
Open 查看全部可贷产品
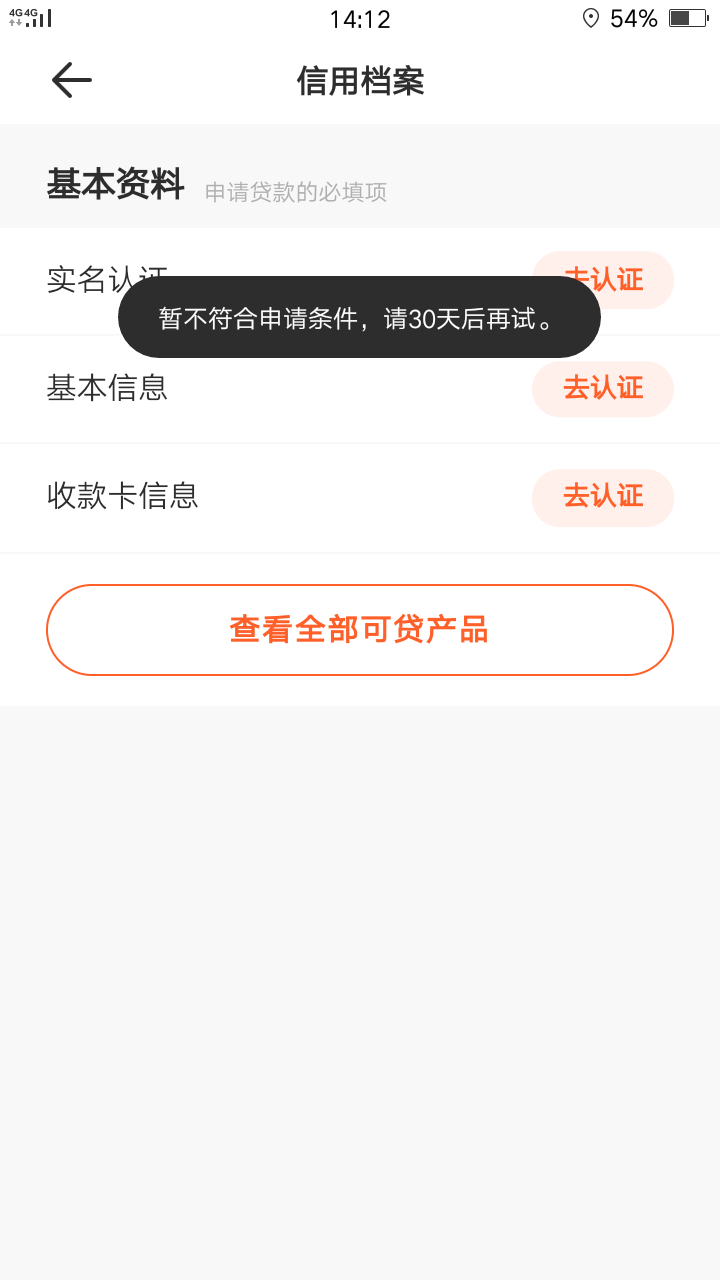click(360, 630)
